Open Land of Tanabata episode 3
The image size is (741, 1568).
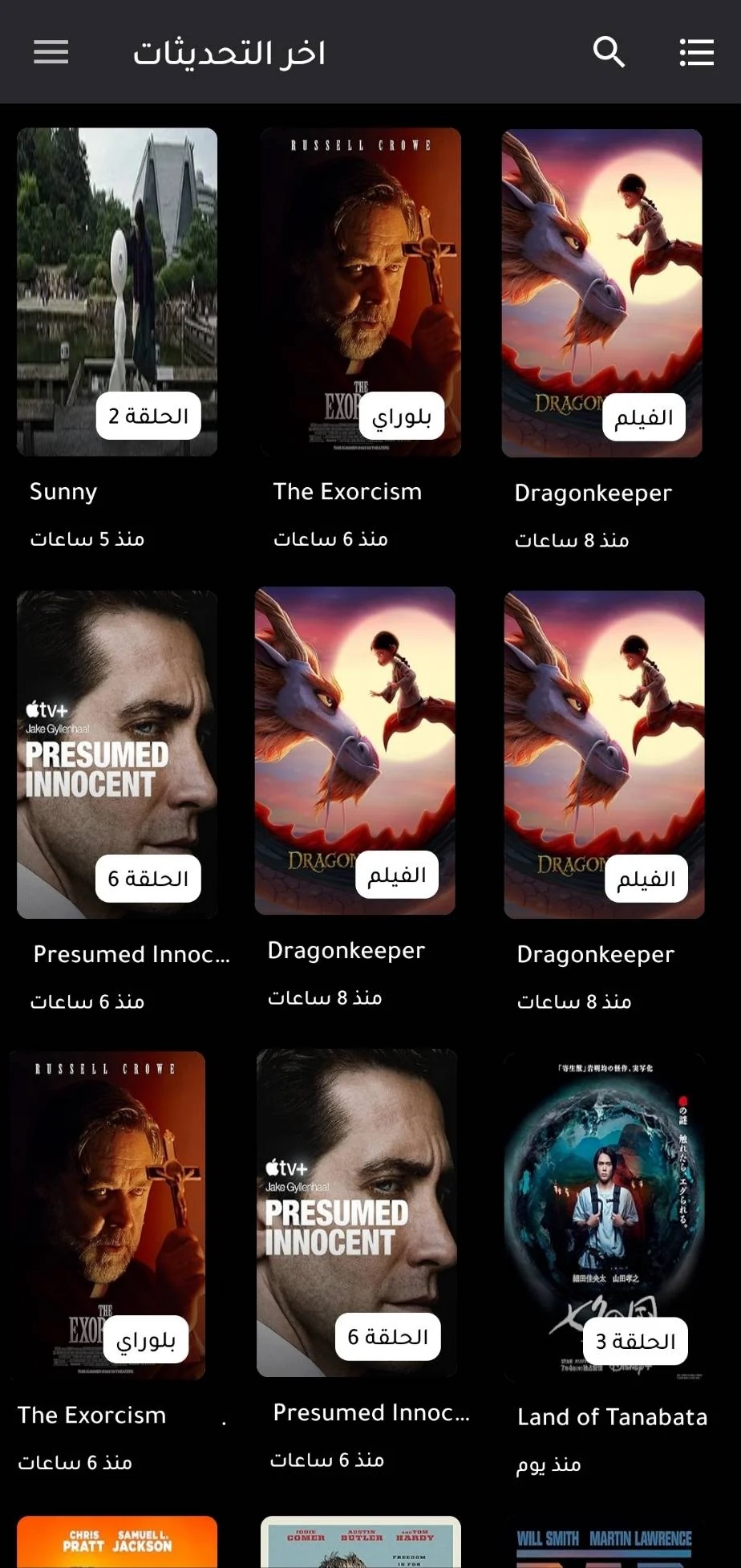click(x=604, y=1216)
